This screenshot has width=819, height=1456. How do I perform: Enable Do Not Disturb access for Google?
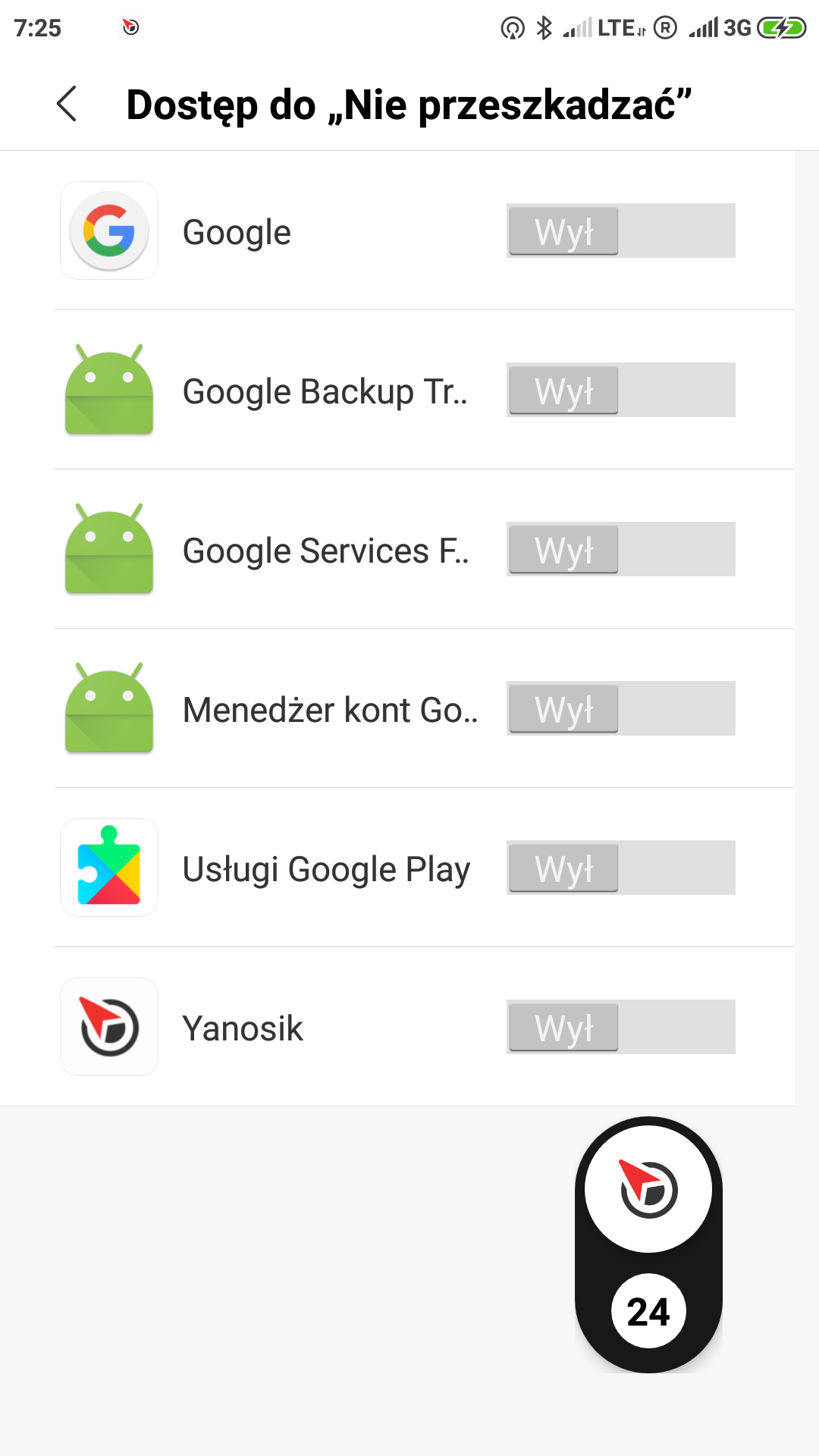620,231
